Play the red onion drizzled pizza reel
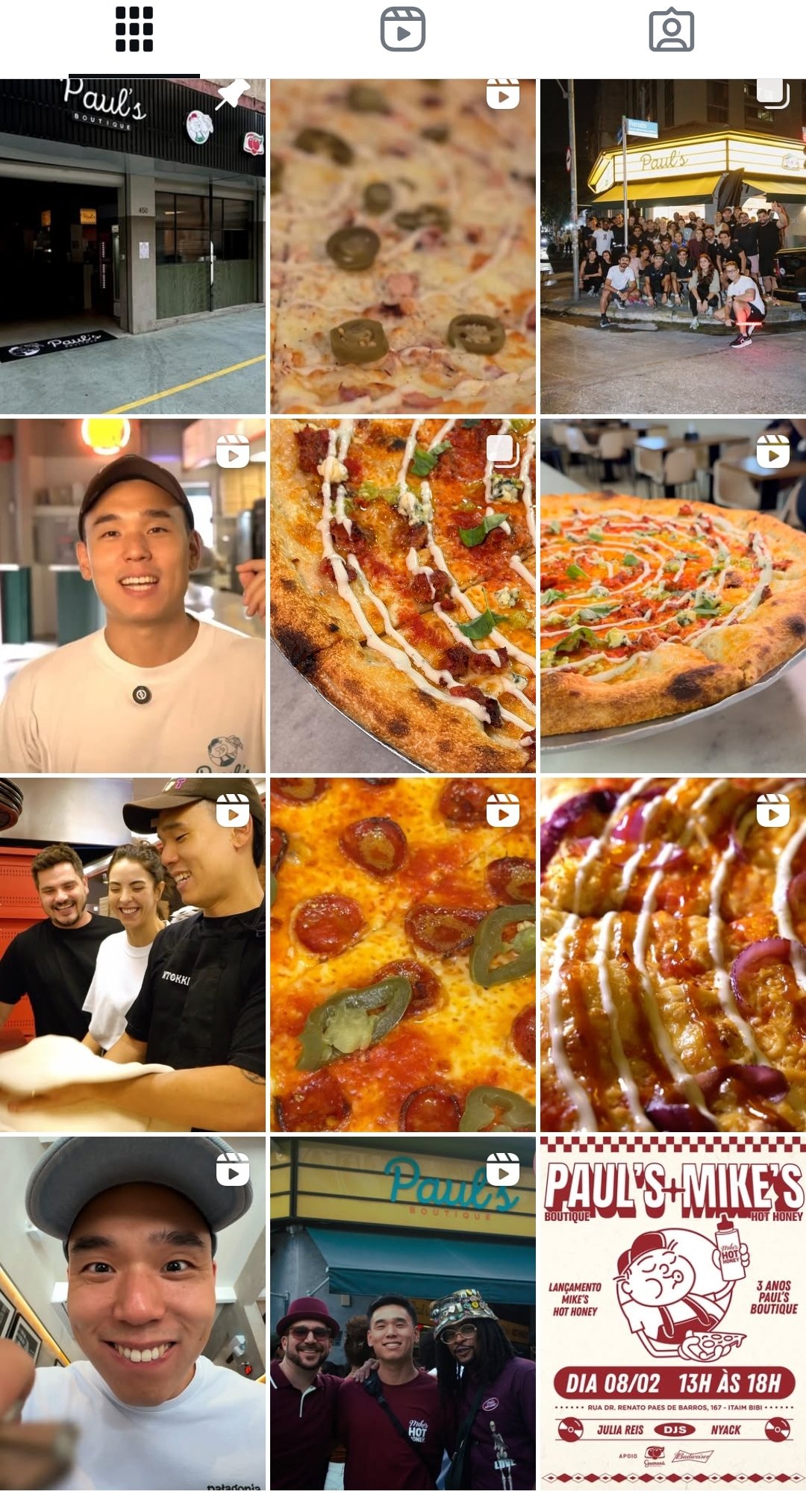The height and width of the screenshot is (1512, 806). click(x=673, y=955)
